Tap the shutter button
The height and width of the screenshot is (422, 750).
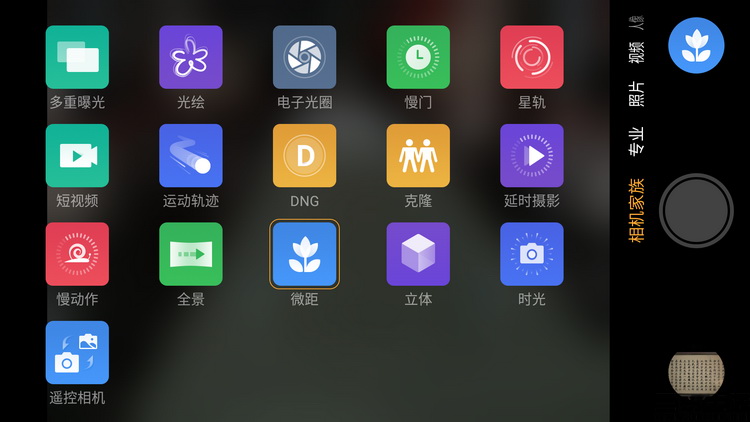(696, 210)
